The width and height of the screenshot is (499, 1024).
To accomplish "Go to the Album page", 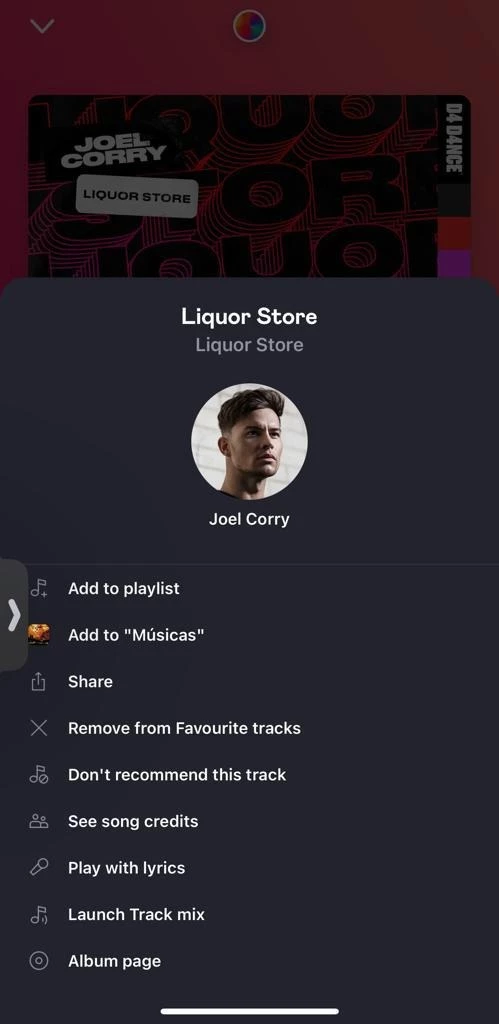I will [250, 961].
